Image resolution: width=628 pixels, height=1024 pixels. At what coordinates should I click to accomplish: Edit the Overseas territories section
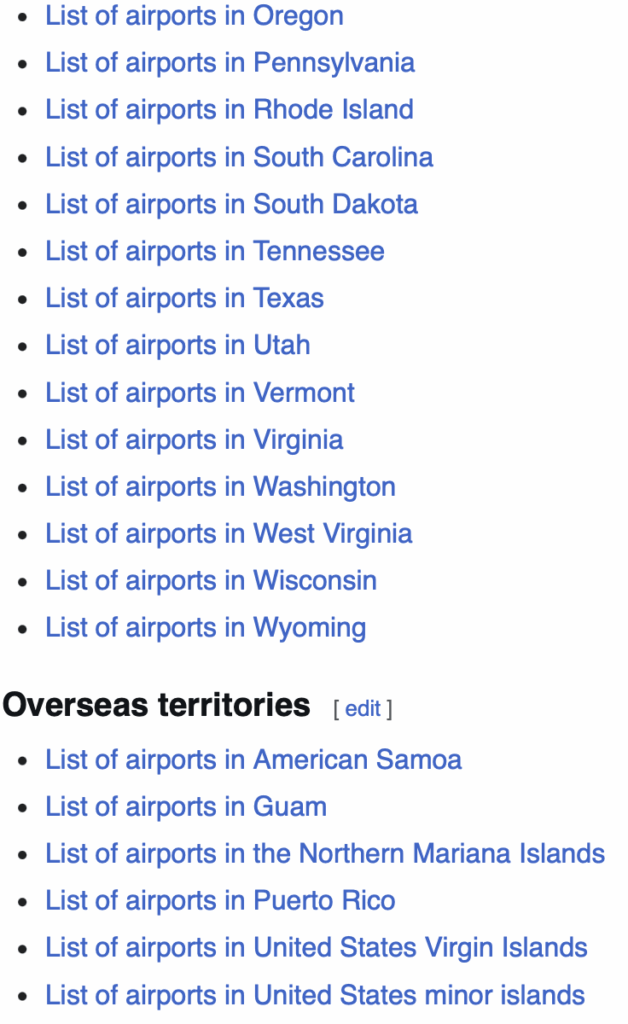363,709
